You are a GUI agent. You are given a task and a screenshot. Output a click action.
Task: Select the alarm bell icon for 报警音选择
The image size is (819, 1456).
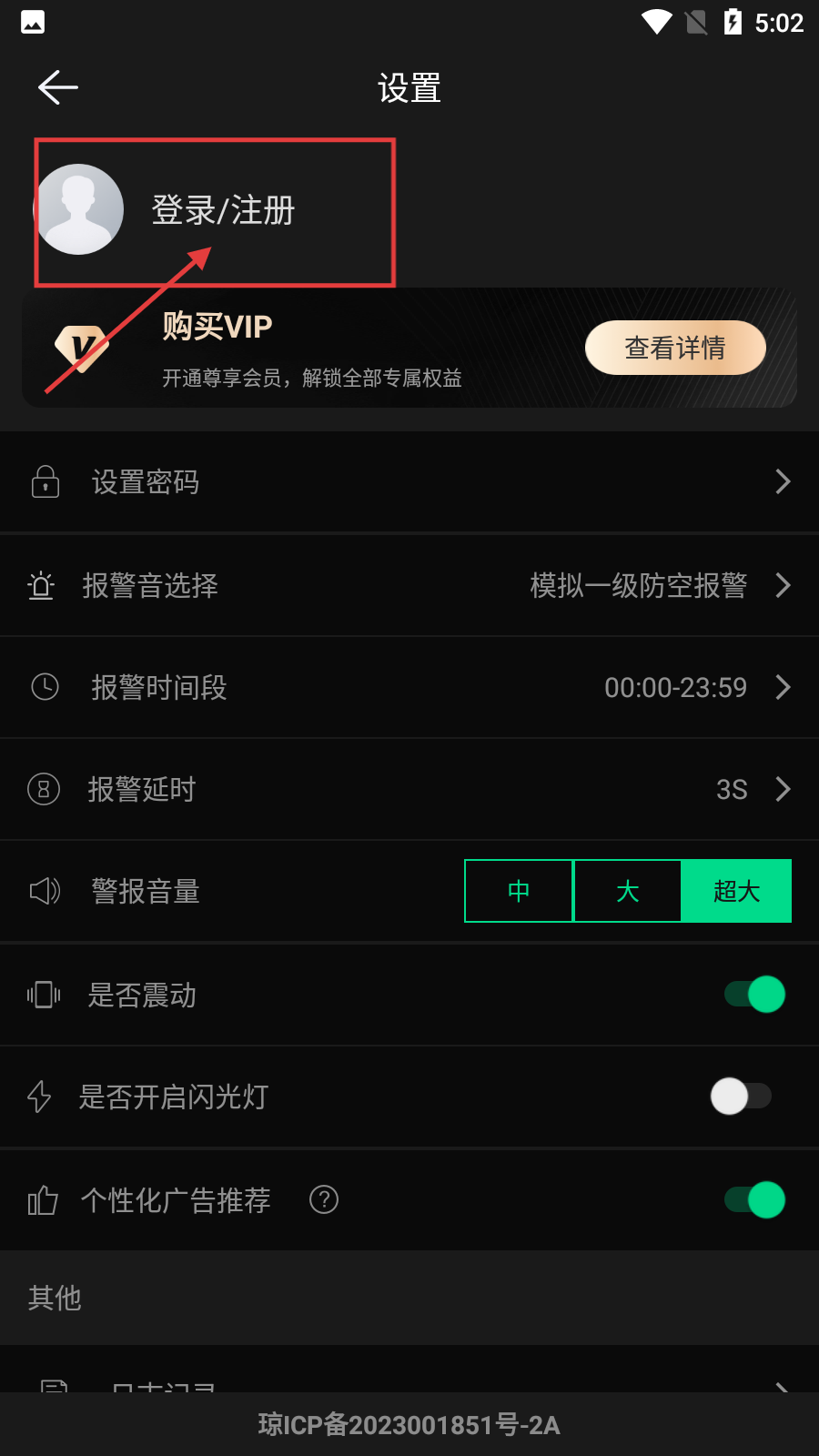click(40, 586)
